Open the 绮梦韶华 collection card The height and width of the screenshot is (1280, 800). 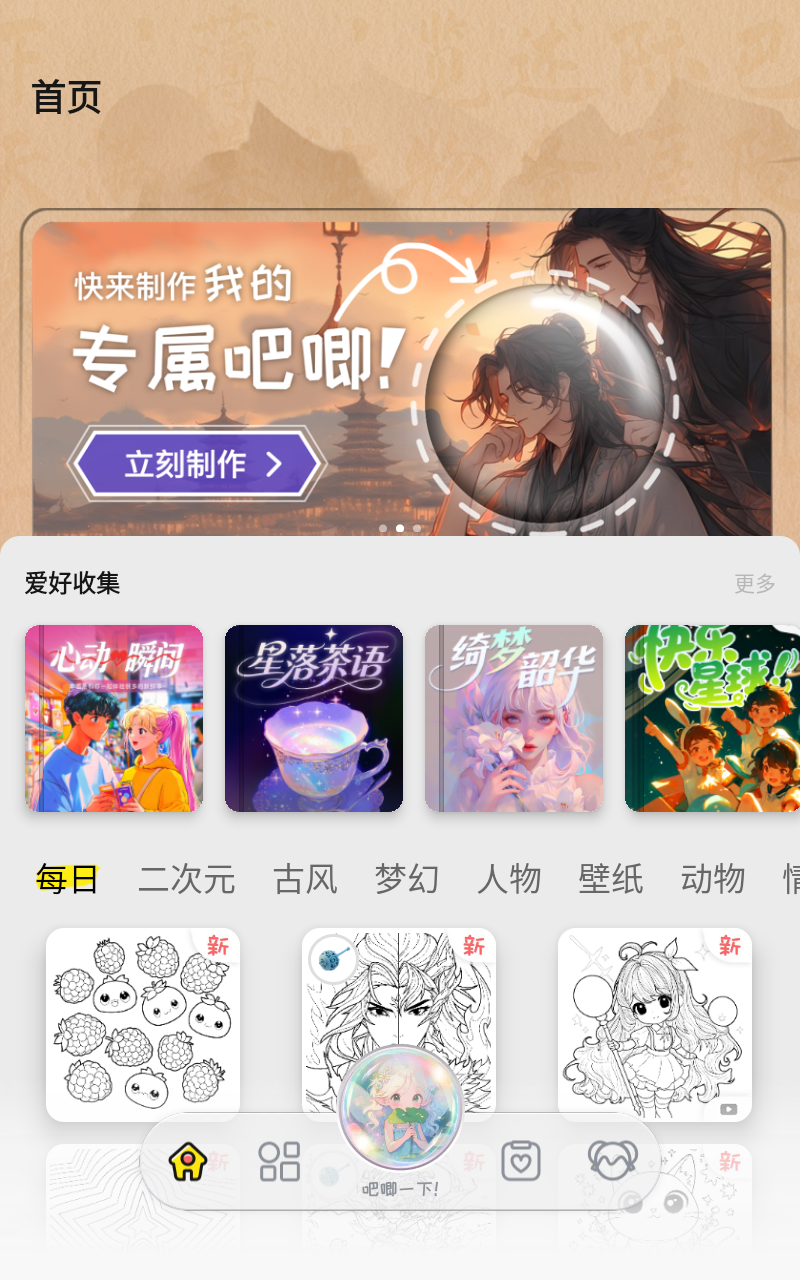click(x=514, y=718)
